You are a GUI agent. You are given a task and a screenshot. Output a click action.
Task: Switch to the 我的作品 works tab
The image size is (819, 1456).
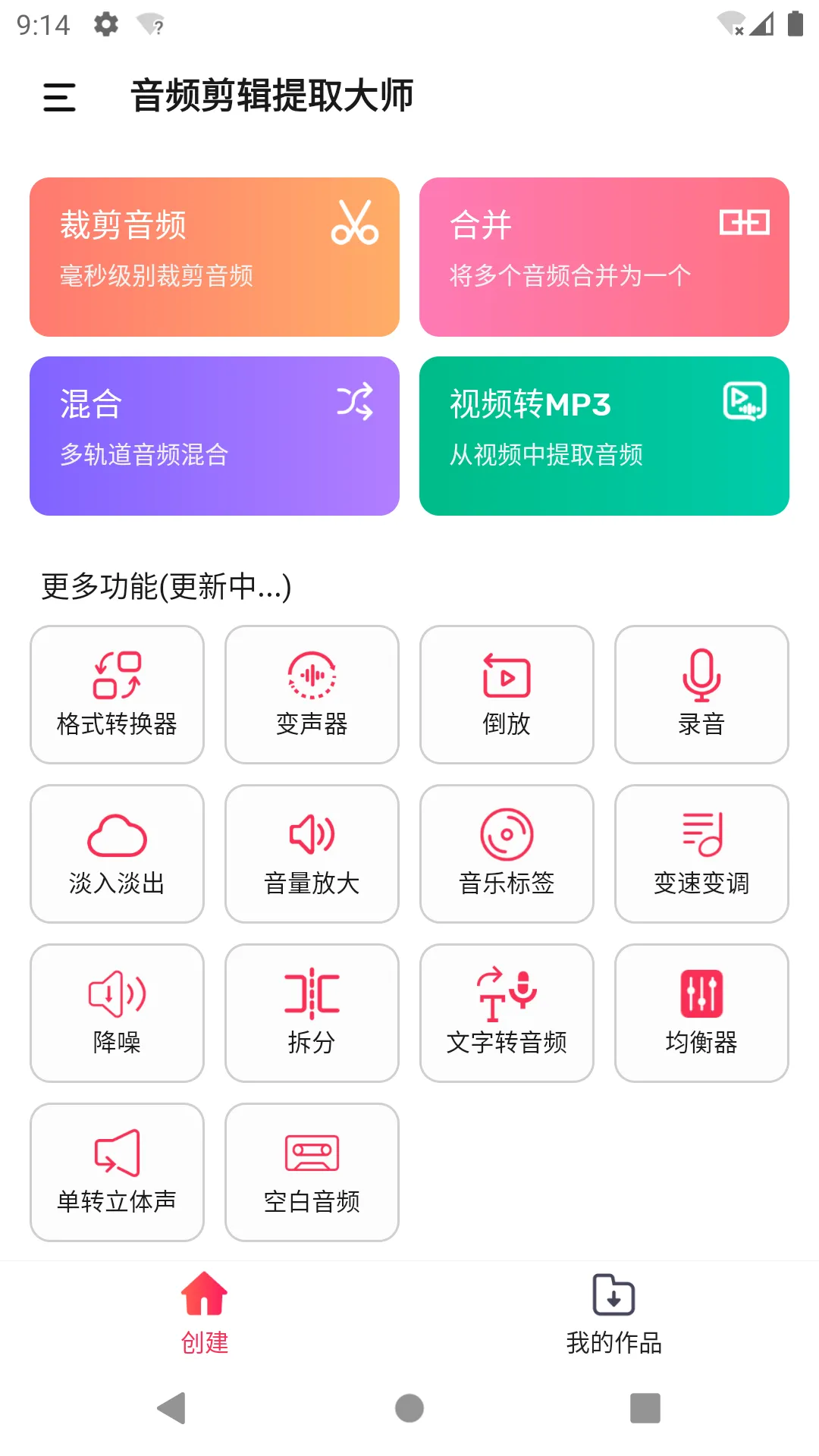click(613, 1316)
